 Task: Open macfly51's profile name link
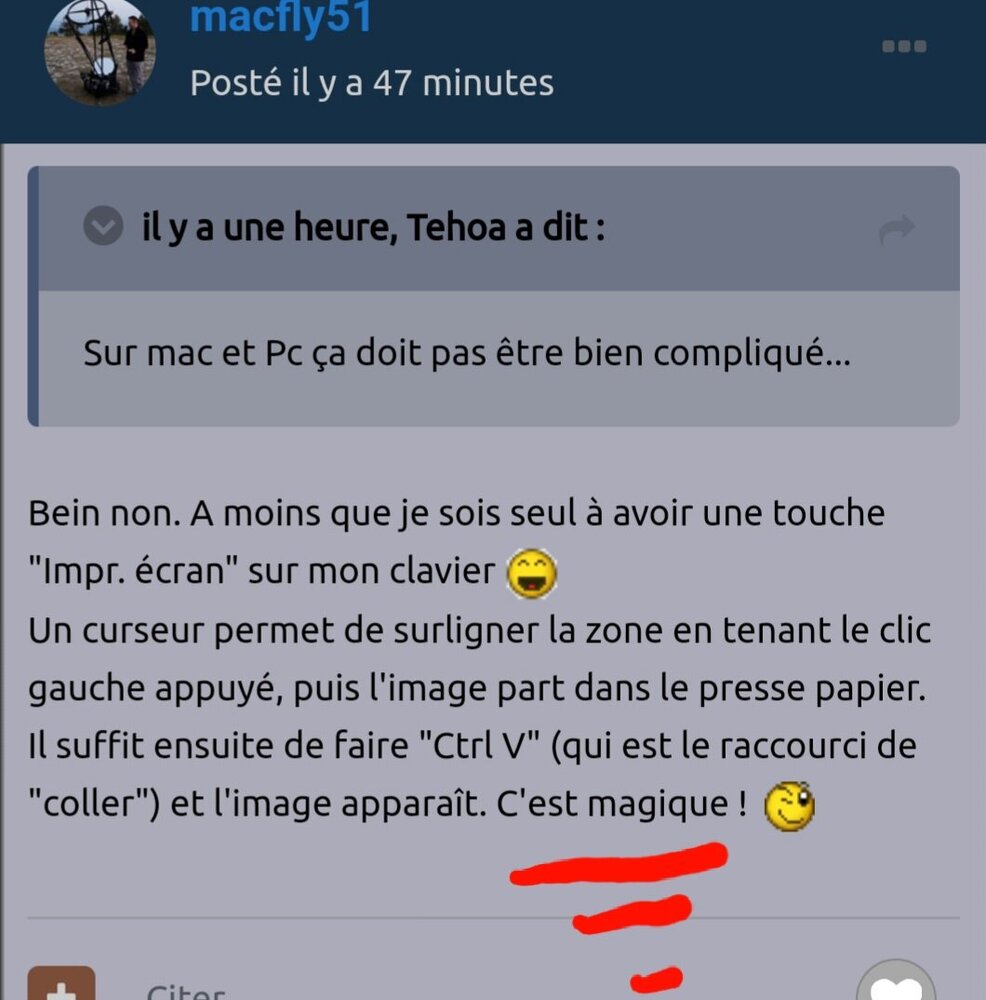281,20
